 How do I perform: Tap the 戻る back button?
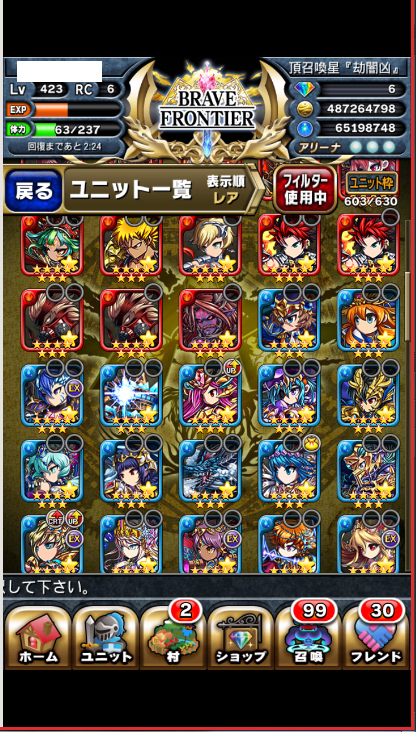[33, 190]
